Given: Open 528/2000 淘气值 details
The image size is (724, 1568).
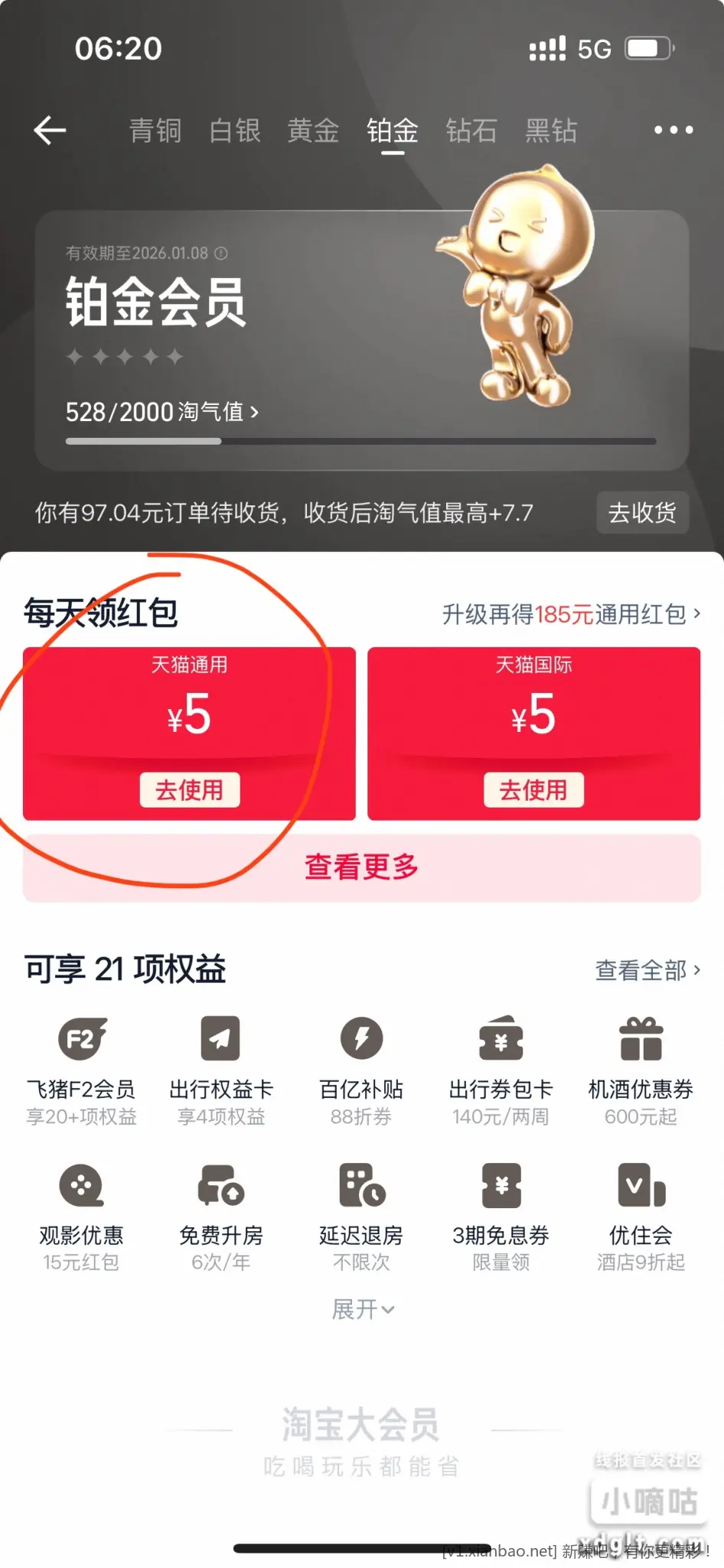Looking at the screenshot, I should 161,413.
